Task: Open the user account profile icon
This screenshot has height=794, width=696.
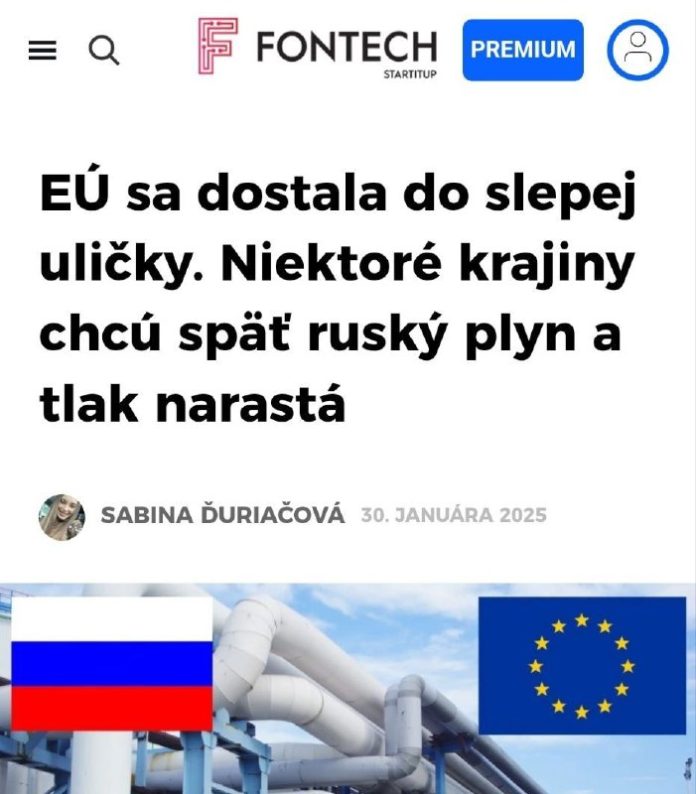Action: pyautogui.click(x=638, y=50)
